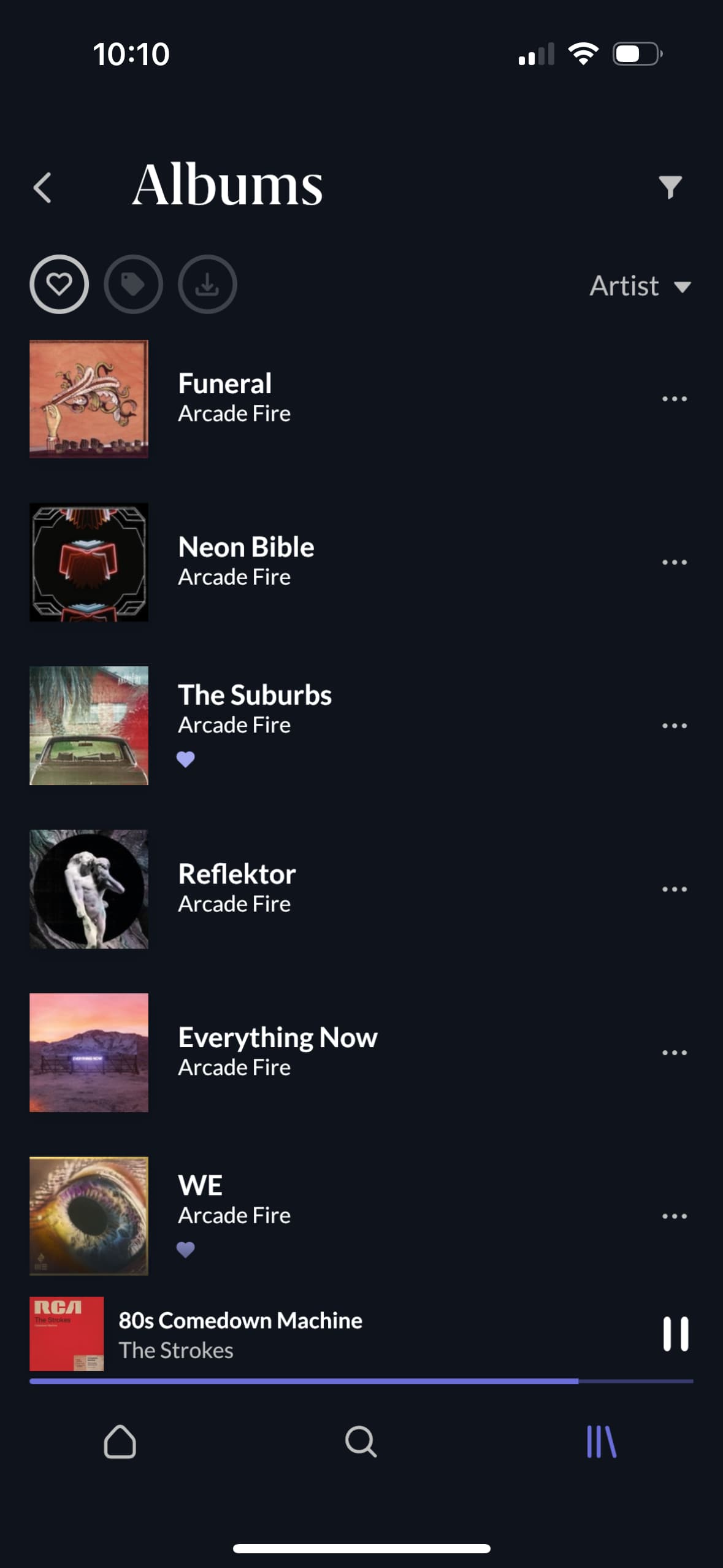This screenshot has width=723, height=1568.
Task: Go back with the back arrow
Action: (x=42, y=188)
